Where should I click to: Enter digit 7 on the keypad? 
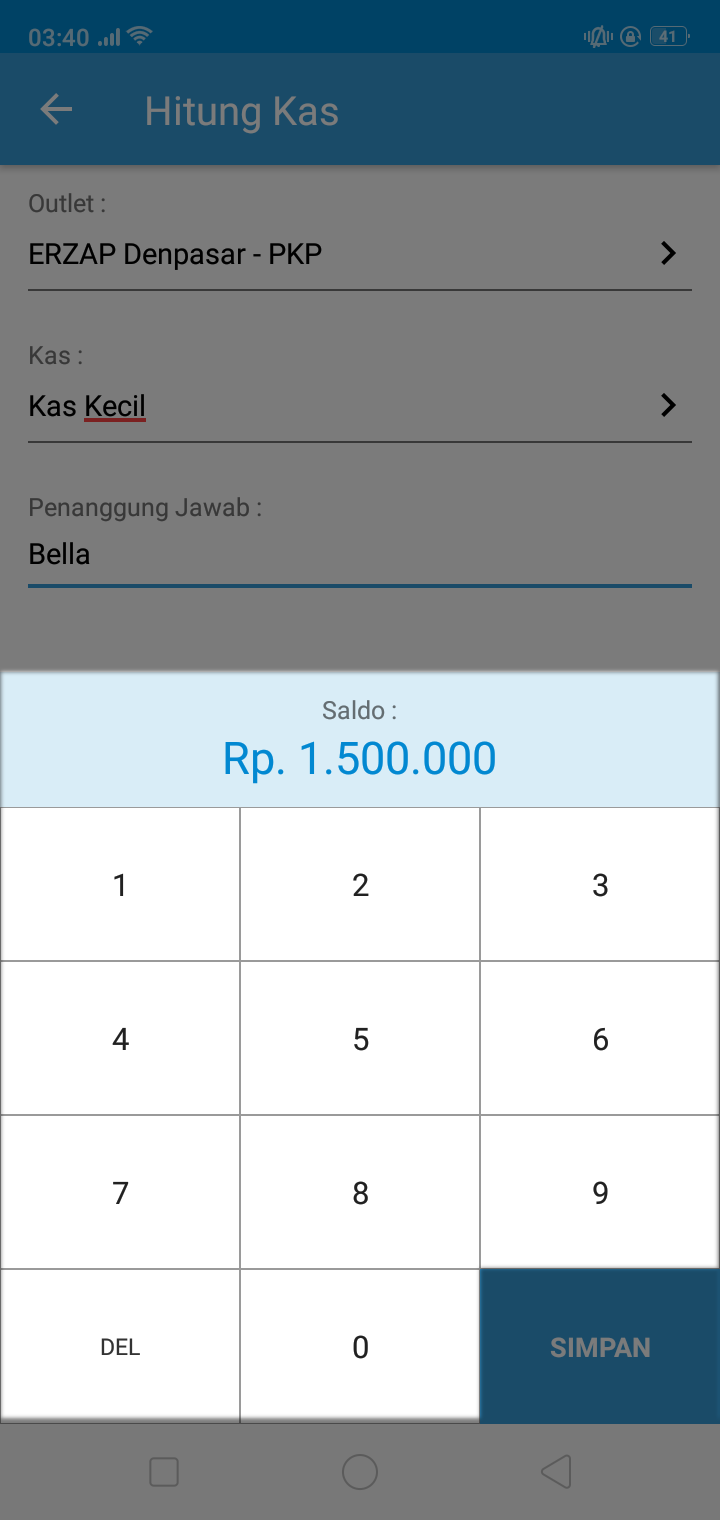[x=120, y=1192]
